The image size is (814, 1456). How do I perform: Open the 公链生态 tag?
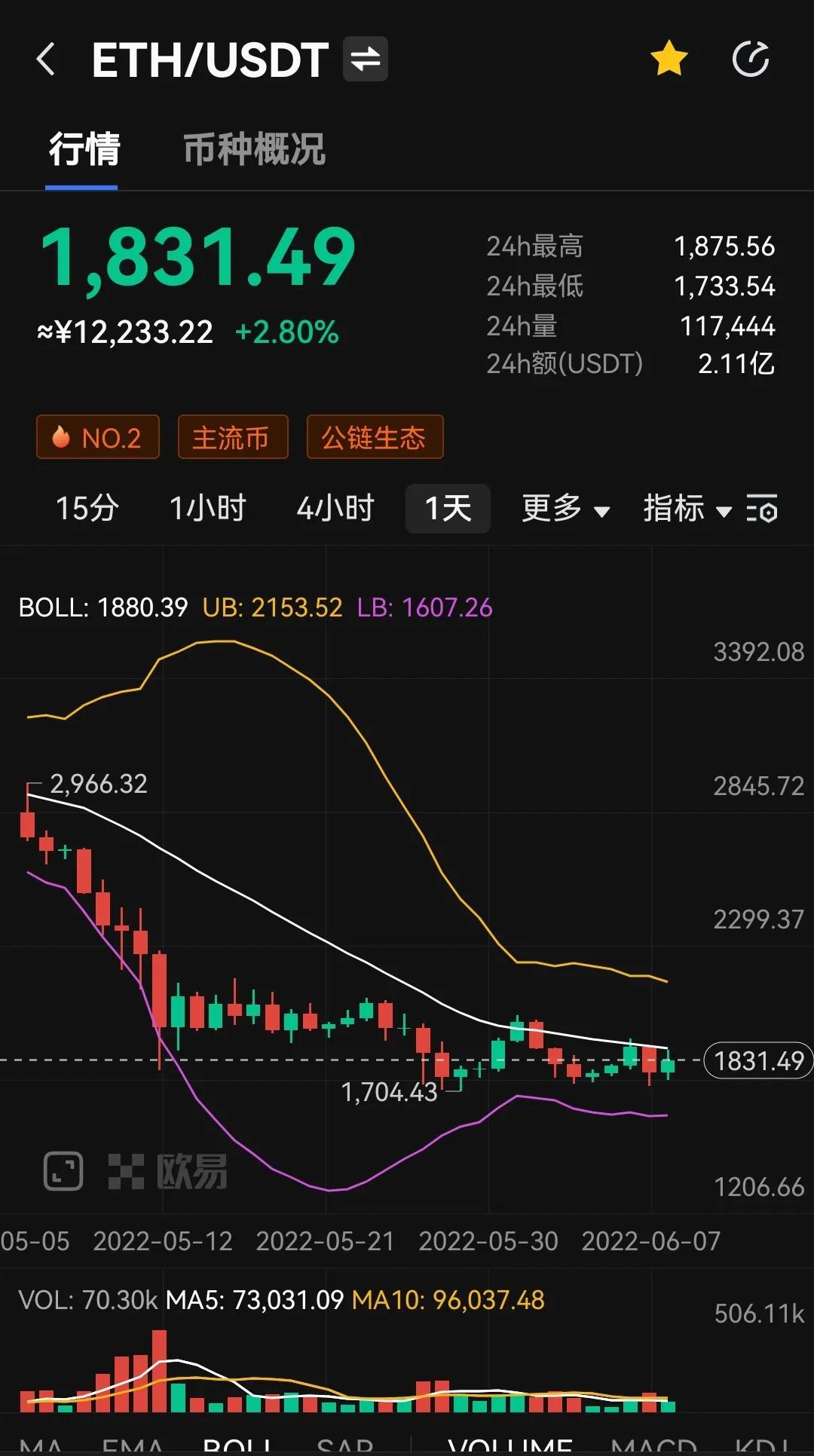point(375,437)
